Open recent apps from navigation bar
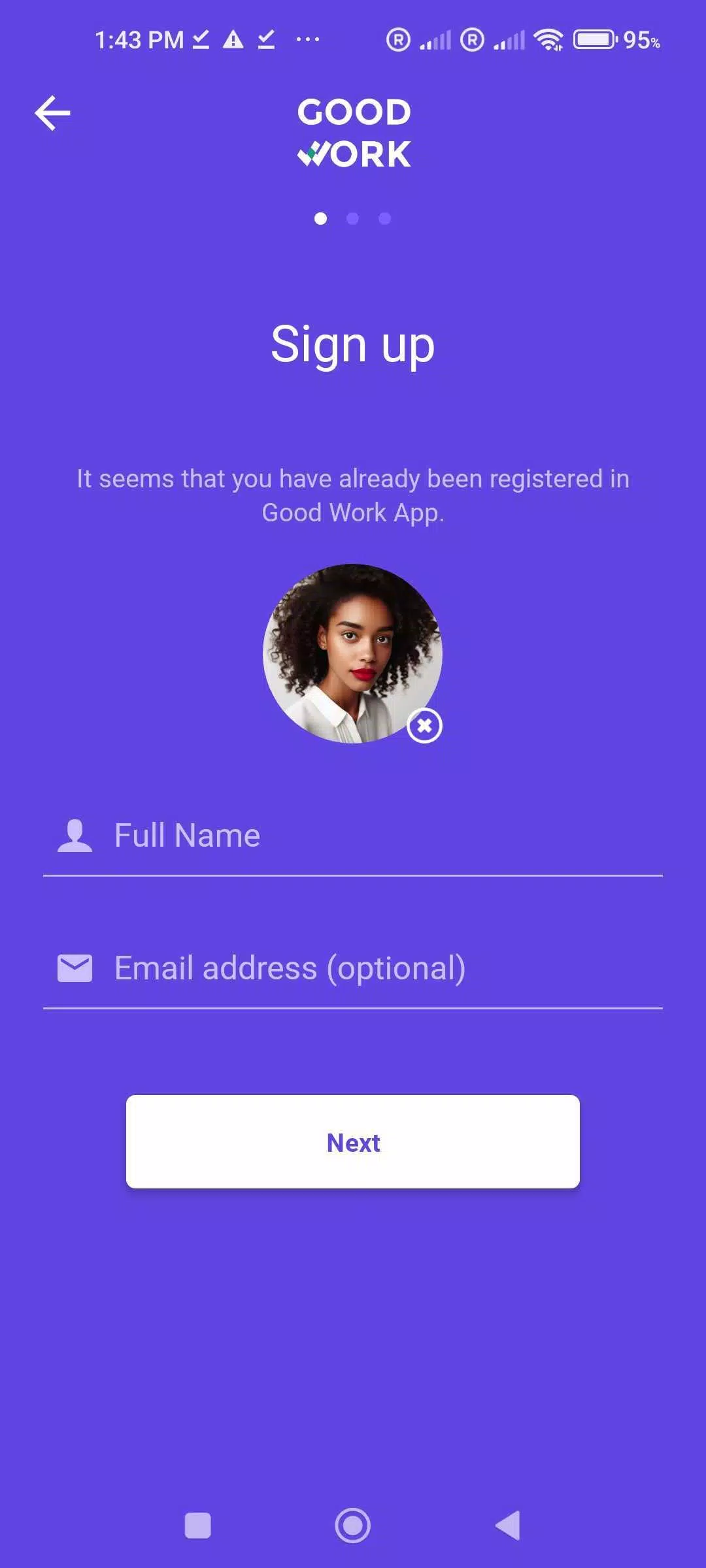The image size is (706, 1568). (x=198, y=1526)
